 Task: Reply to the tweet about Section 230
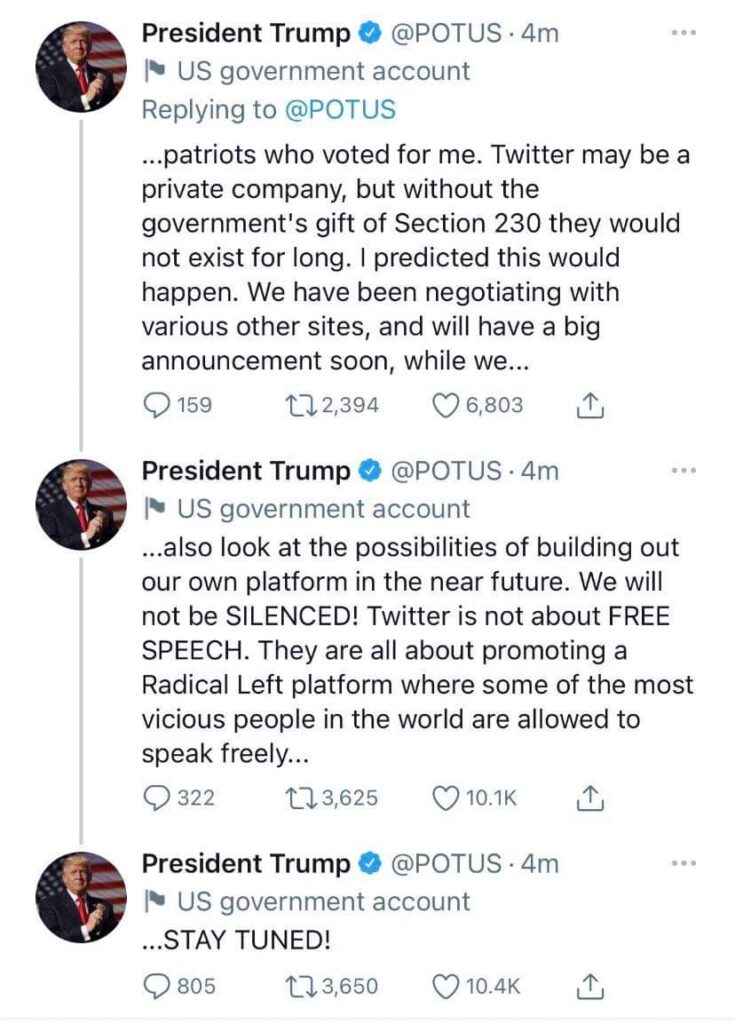tap(157, 406)
